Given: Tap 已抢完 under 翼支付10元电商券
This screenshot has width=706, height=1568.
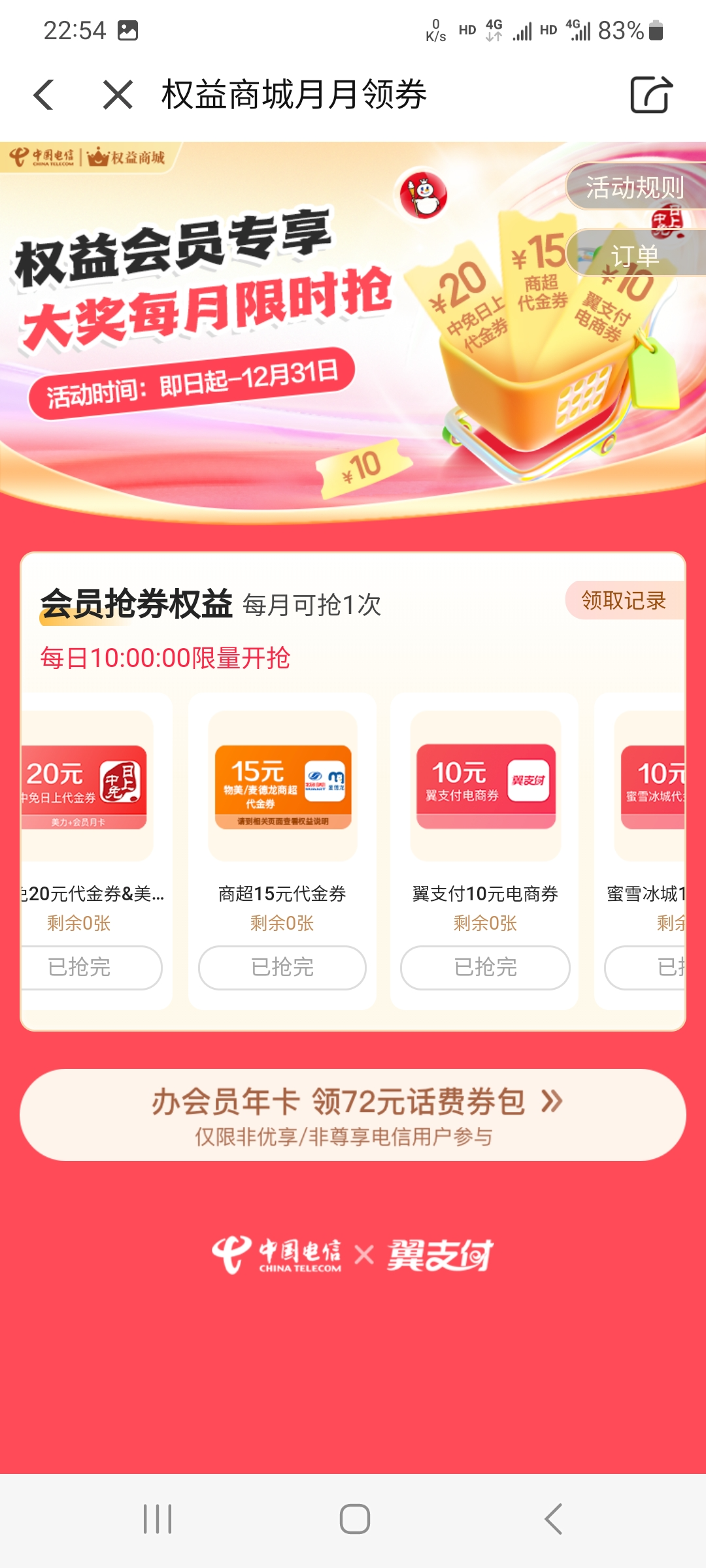Looking at the screenshot, I should pyautogui.click(x=485, y=968).
